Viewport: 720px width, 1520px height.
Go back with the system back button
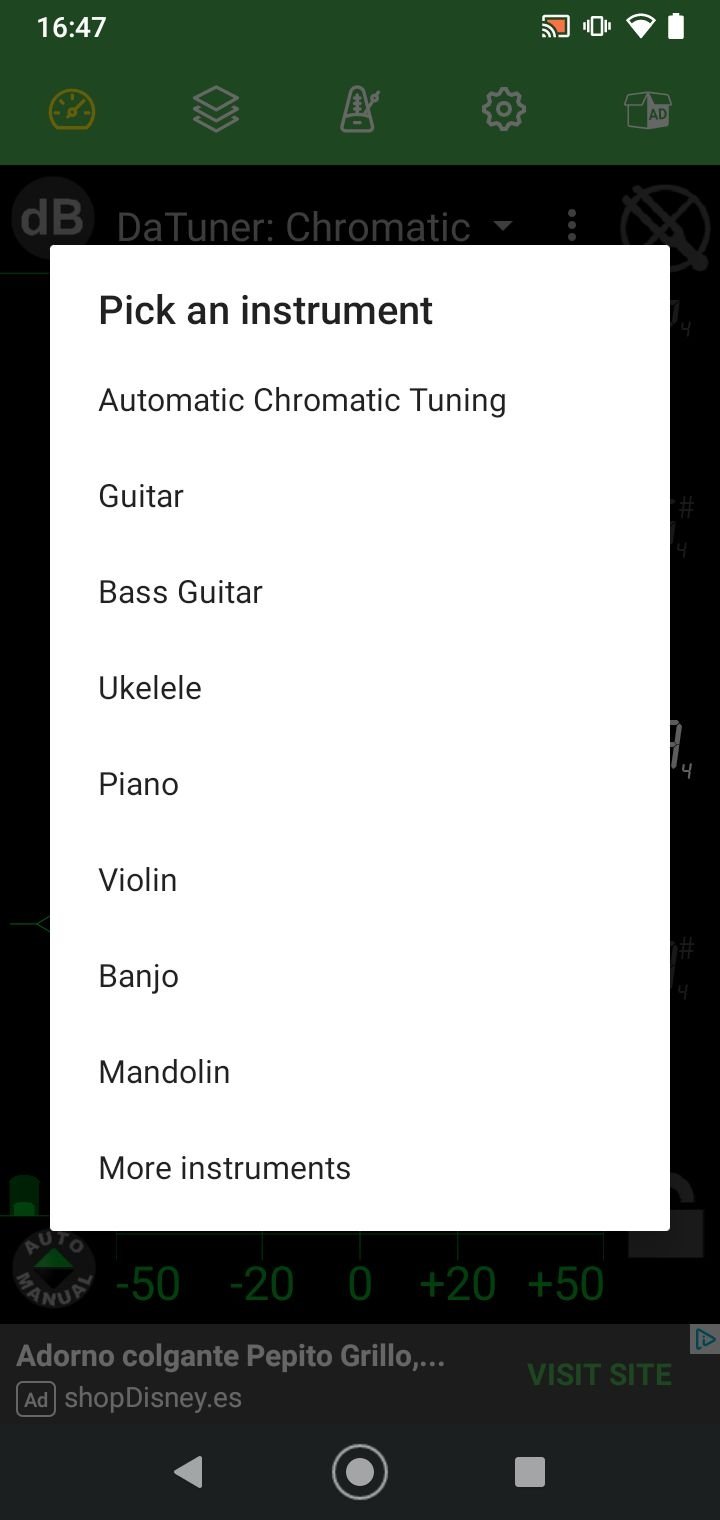pos(188,1472)
